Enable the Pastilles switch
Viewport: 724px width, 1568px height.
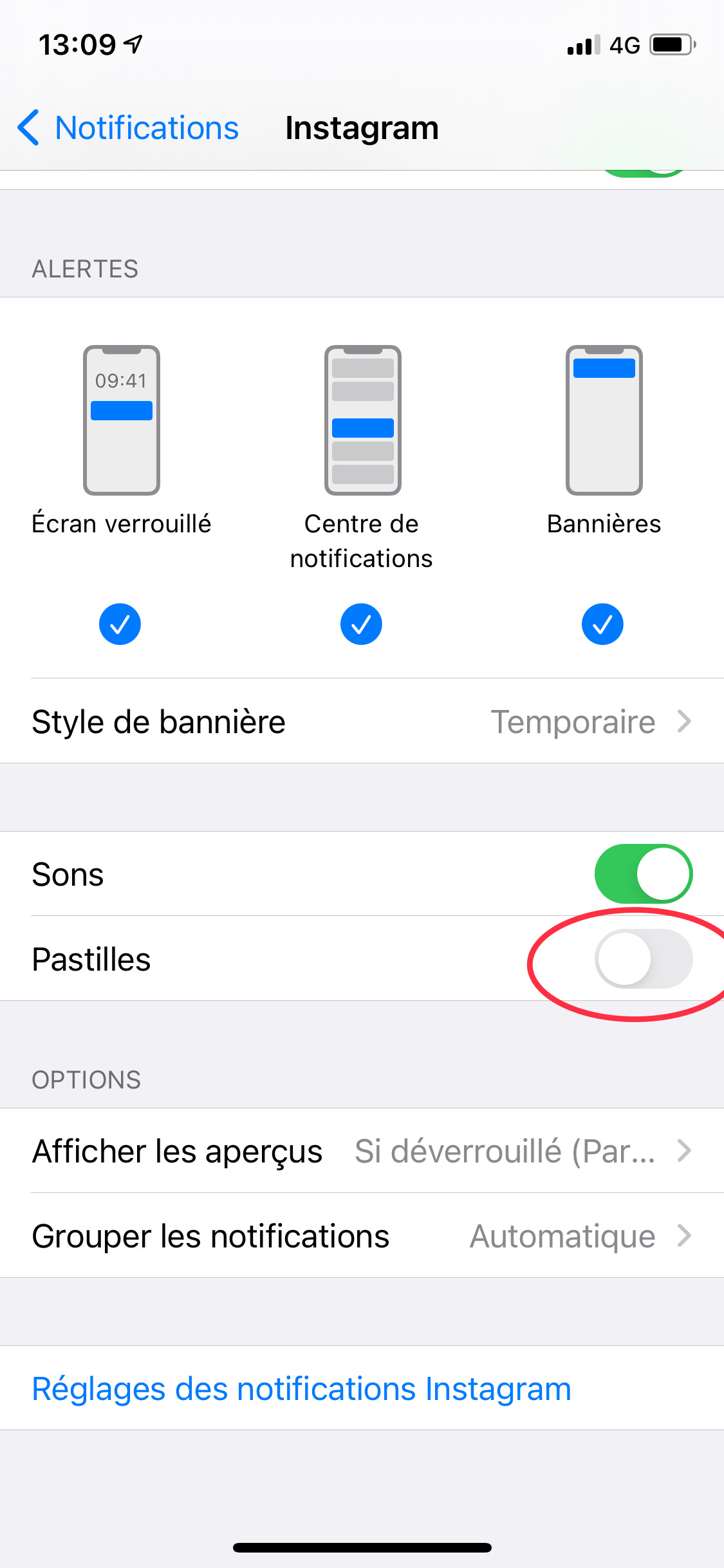644,958
